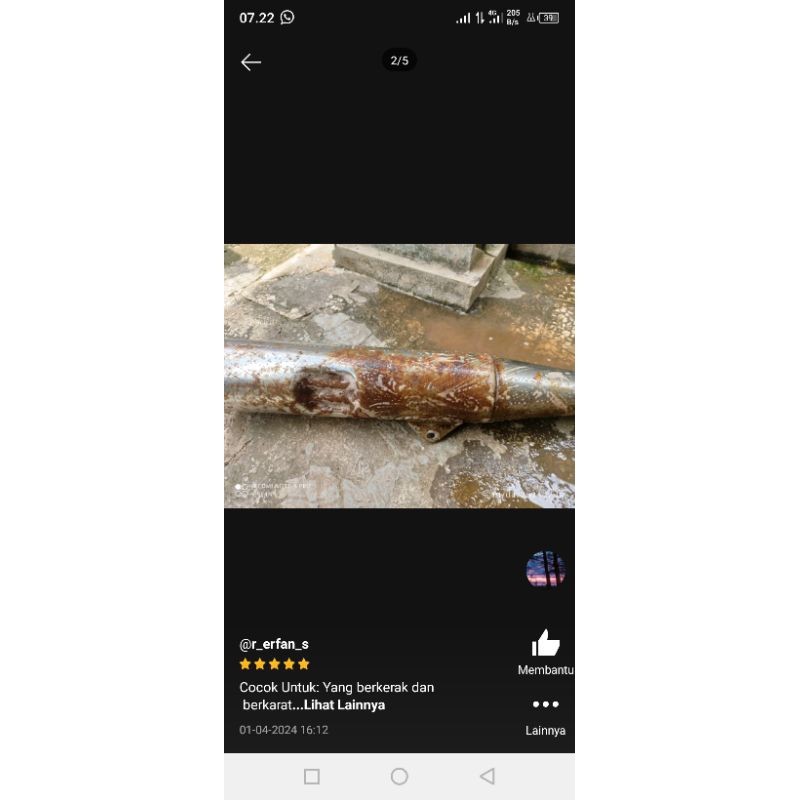Mark review as helpful (Membantu)
Image resolution: width=800 pixels, height=800 pixels.
pyautogui.click(x=545, y=644)
